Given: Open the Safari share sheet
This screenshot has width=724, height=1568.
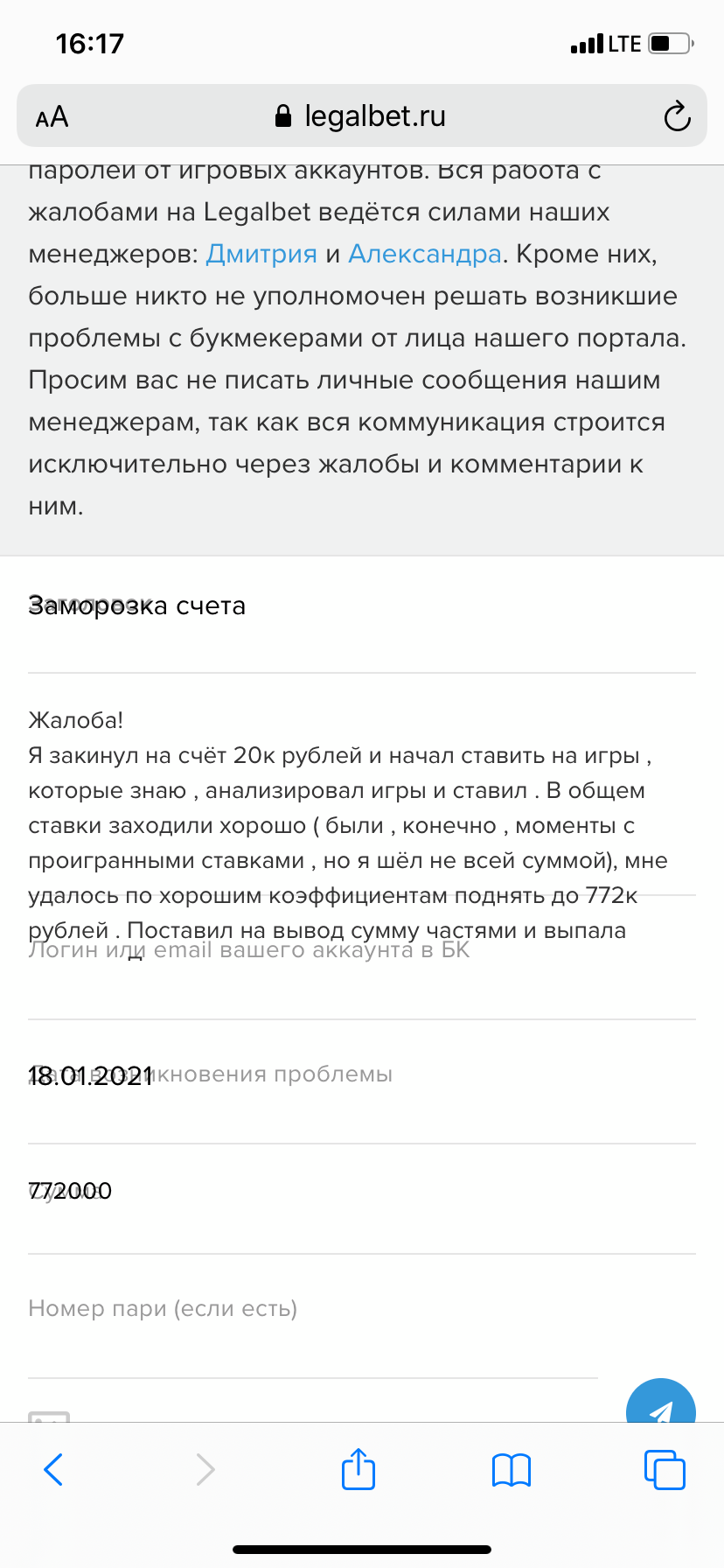Looking at the screenshot, I should pos(359,1468).
